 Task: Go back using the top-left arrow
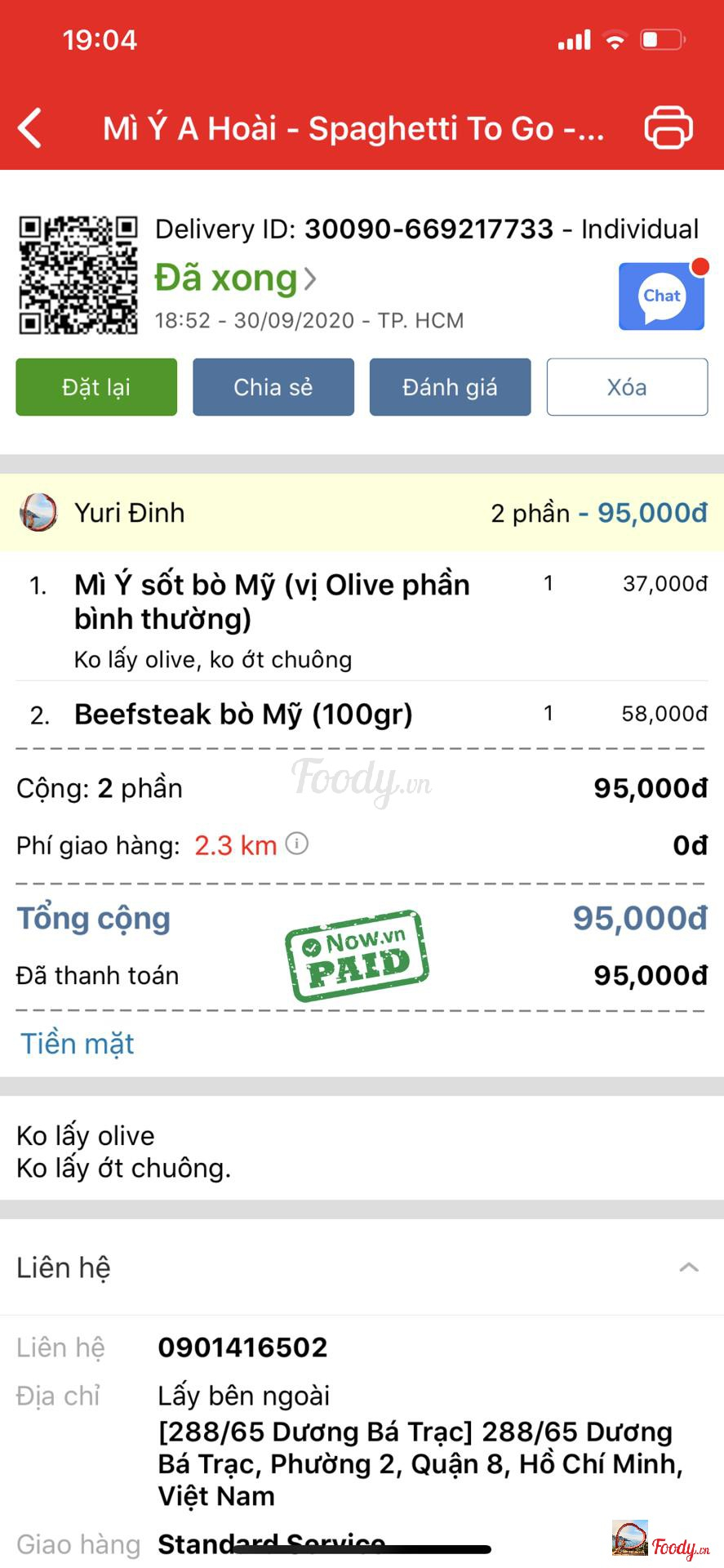pyautogui.click(x=30, y=128)
